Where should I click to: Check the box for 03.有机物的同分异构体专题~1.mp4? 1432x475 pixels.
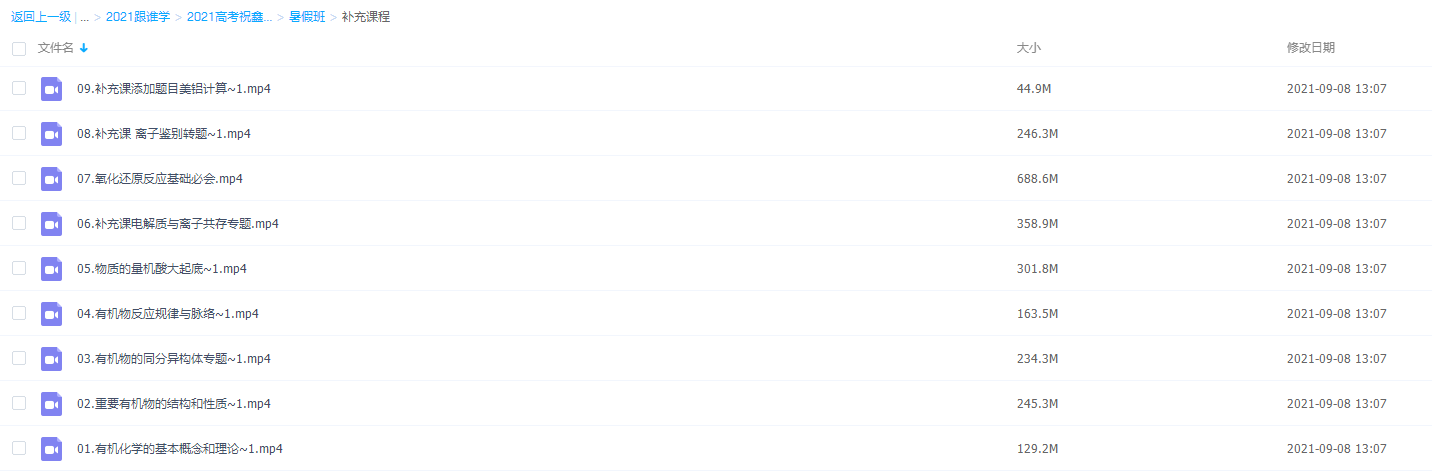tap(19, 358)
